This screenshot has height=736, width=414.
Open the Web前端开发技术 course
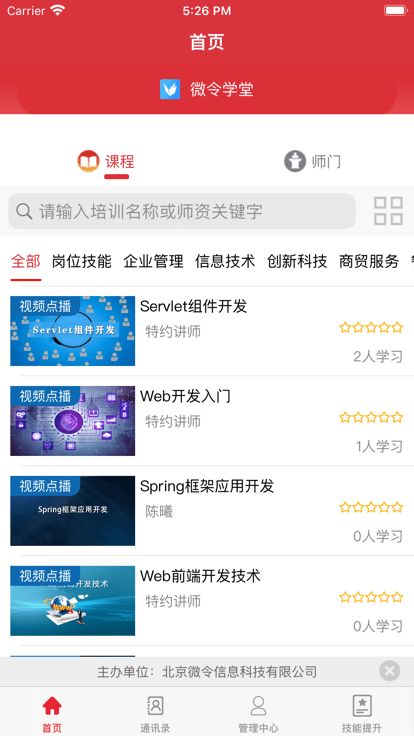click(207, 600)
